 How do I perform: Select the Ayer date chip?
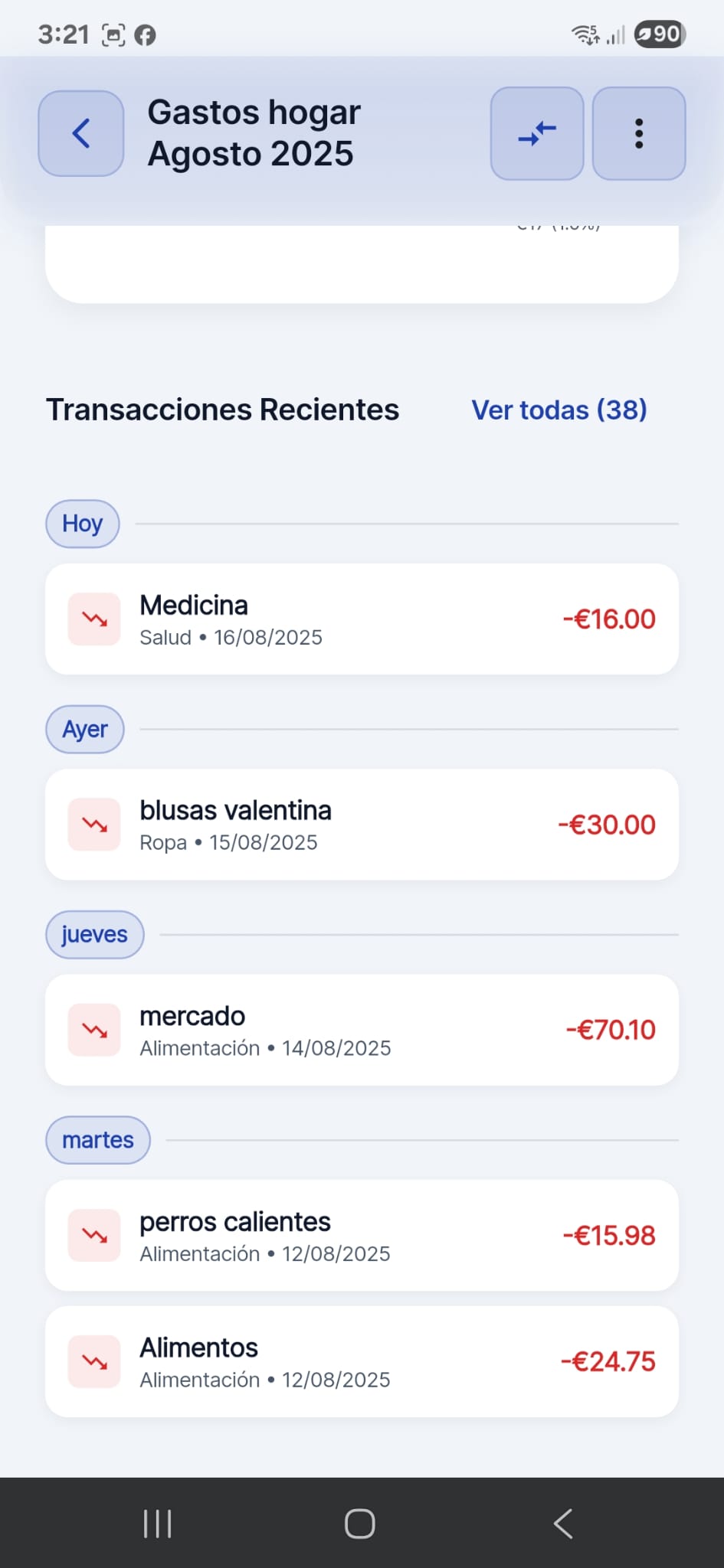84,729
